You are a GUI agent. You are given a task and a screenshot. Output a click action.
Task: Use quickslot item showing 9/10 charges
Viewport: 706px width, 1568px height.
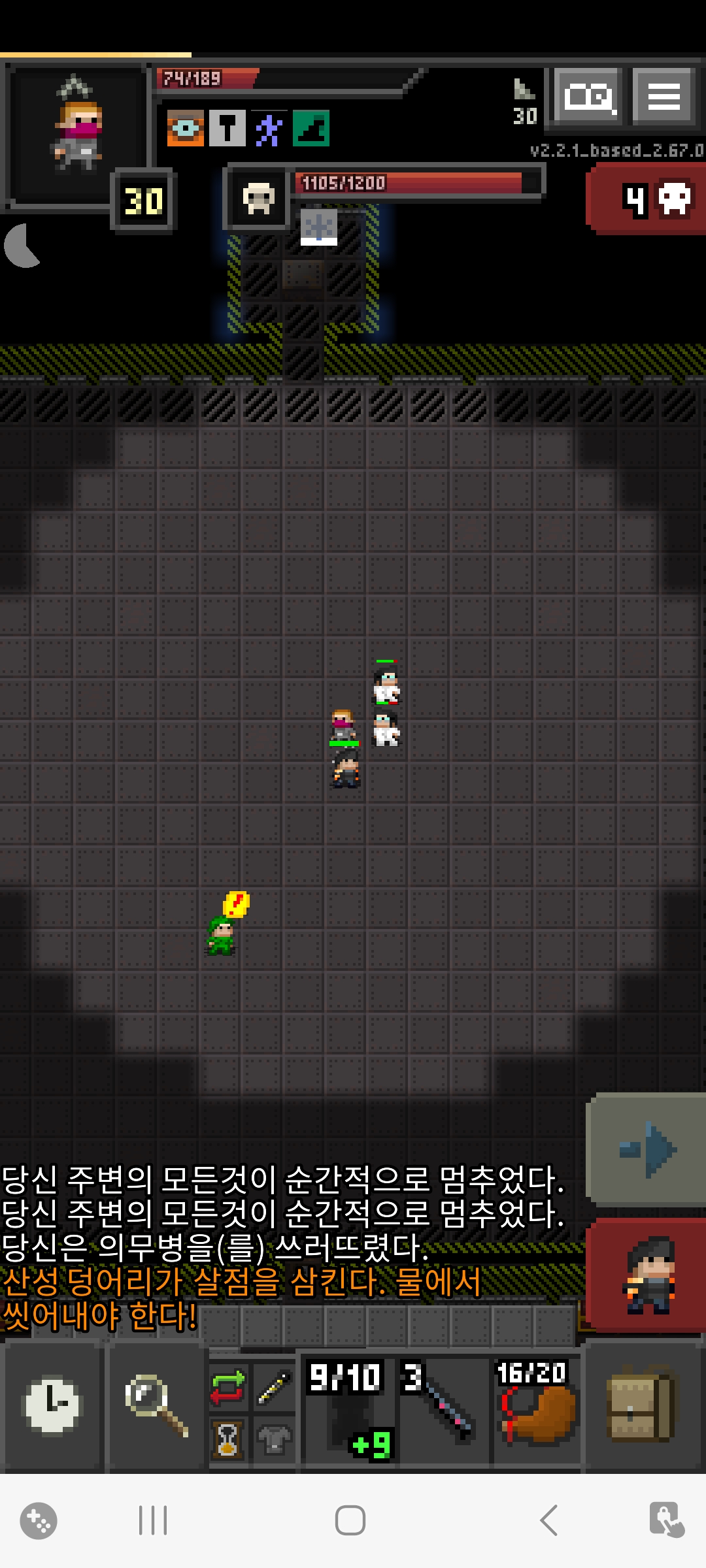(x=349, y=1405)
